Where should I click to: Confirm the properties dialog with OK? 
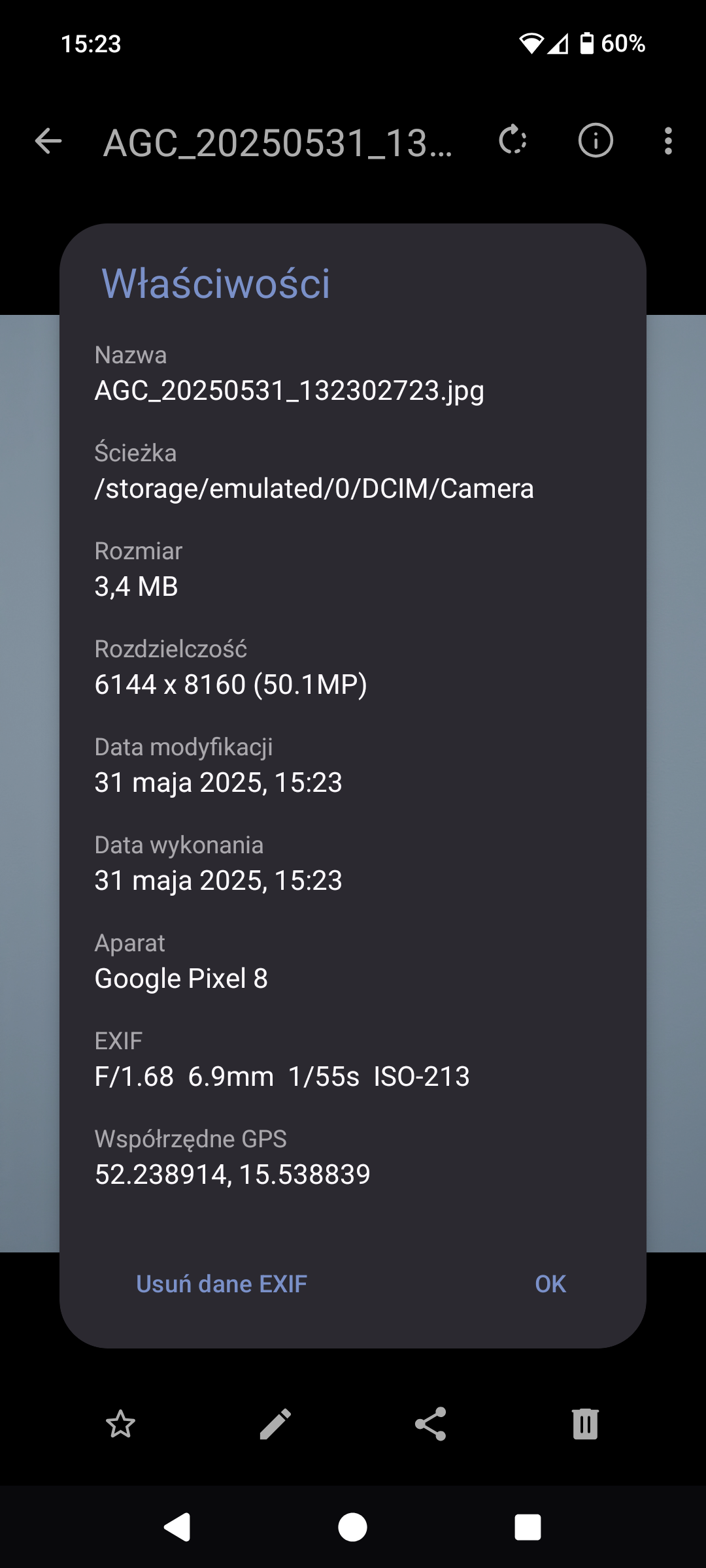point(550,1284)
